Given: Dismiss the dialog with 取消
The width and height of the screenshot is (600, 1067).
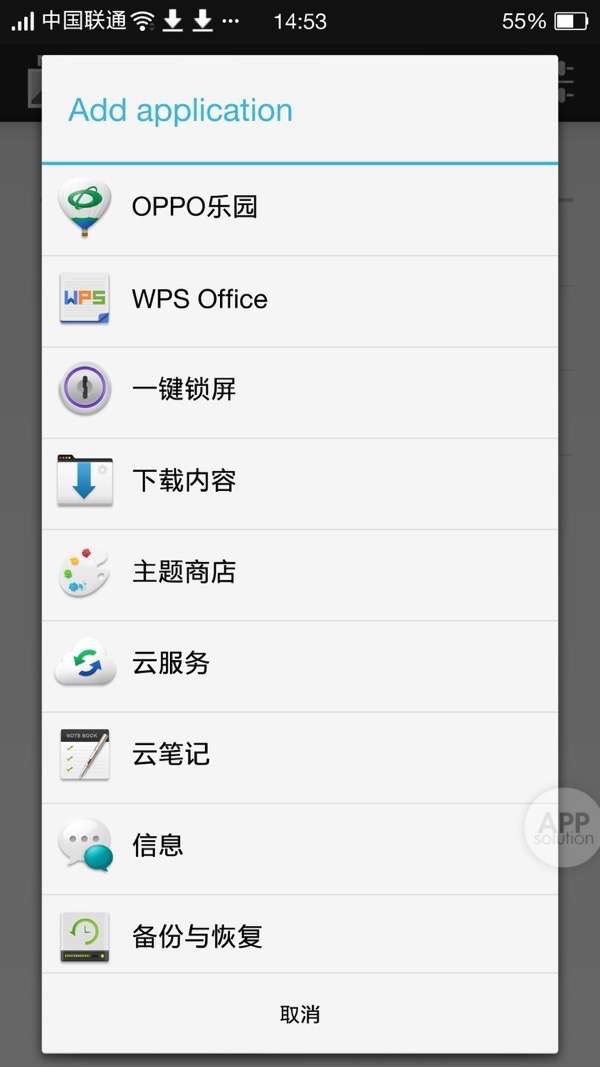Looking at the screenshot, I should tap(299, 1014).
